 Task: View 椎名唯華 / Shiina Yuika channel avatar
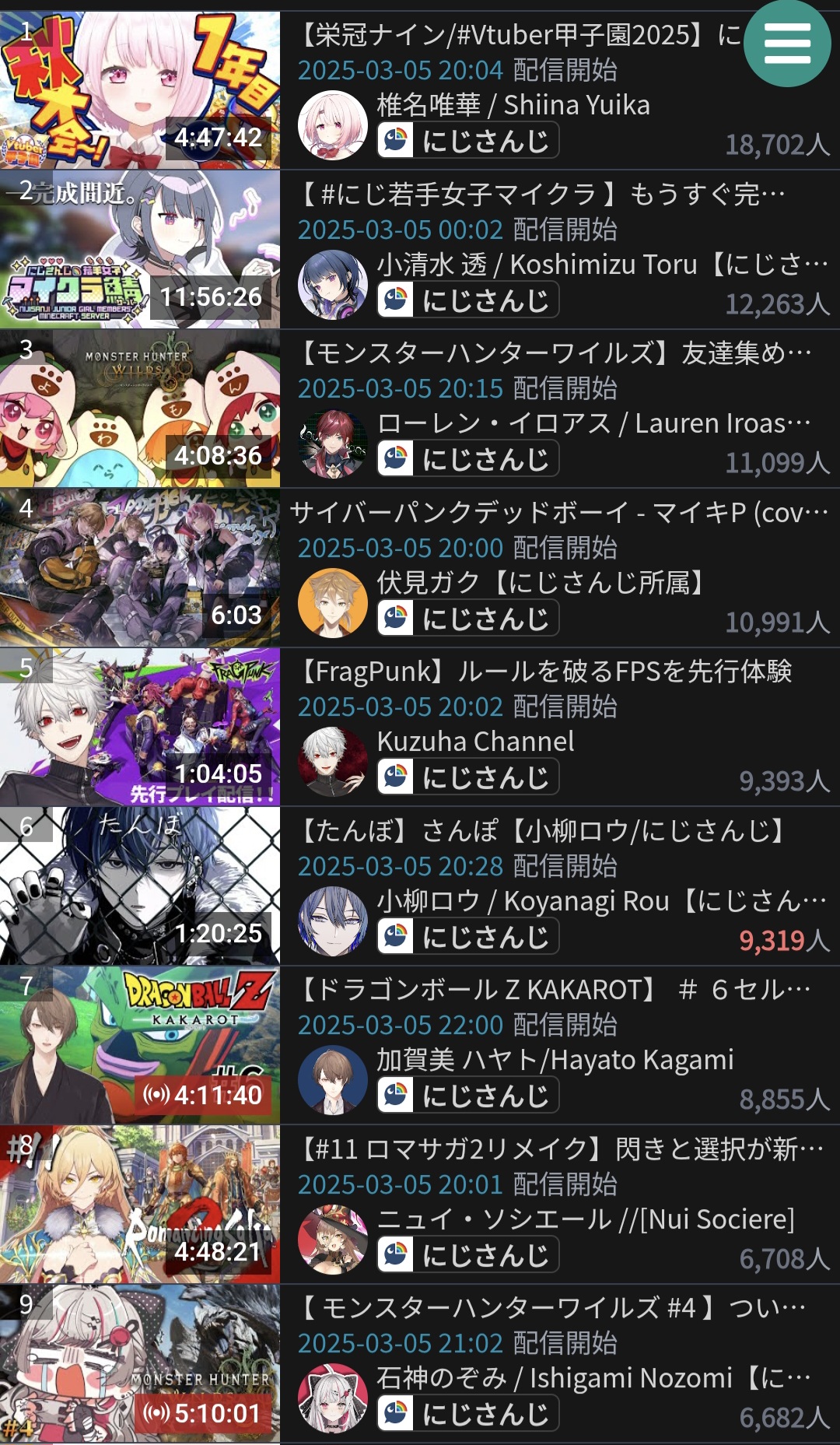(x=333, y=125)
